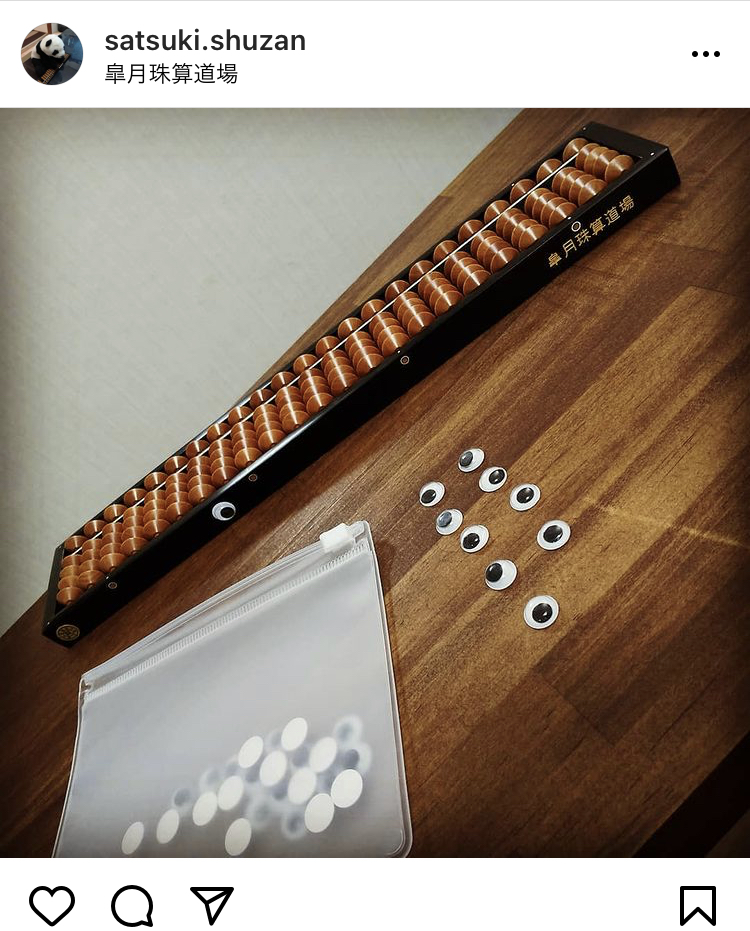Bookmark this post

[697, 906]
